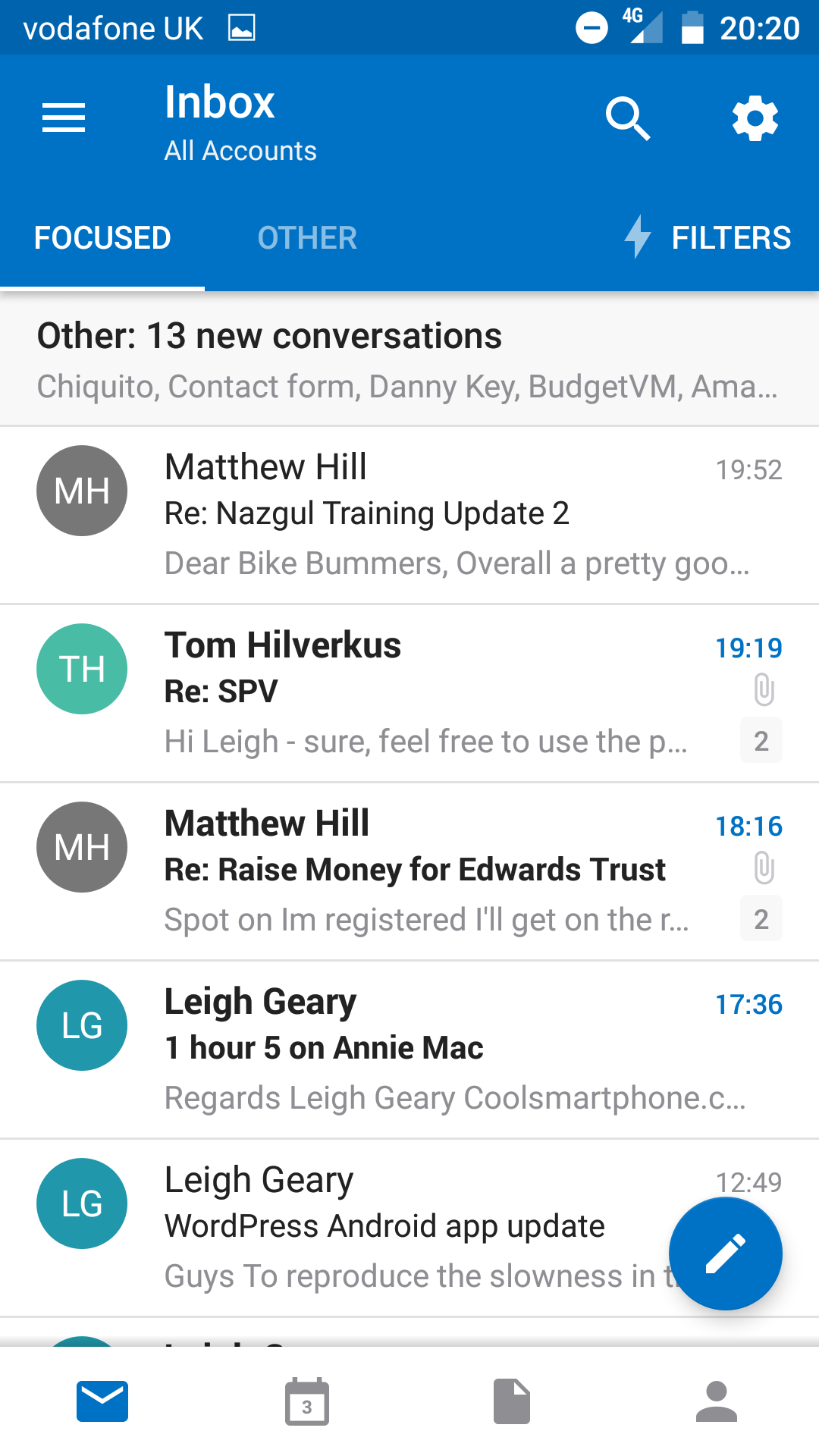Open the People contacts tab
This screenshot has height=1456, width=819.
(x=717, y=1401)
